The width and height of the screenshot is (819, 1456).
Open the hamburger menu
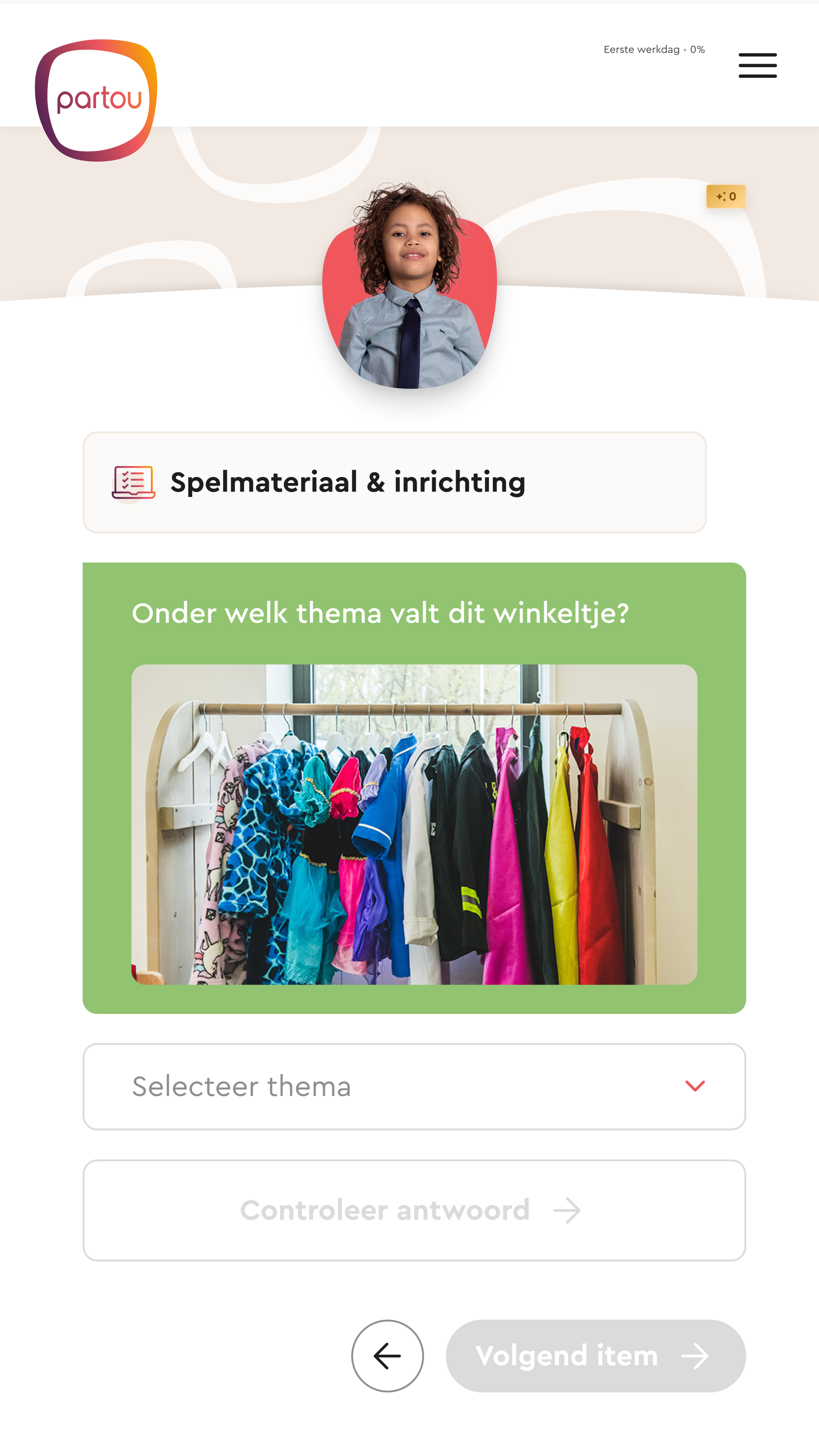[x=757, y=65]
